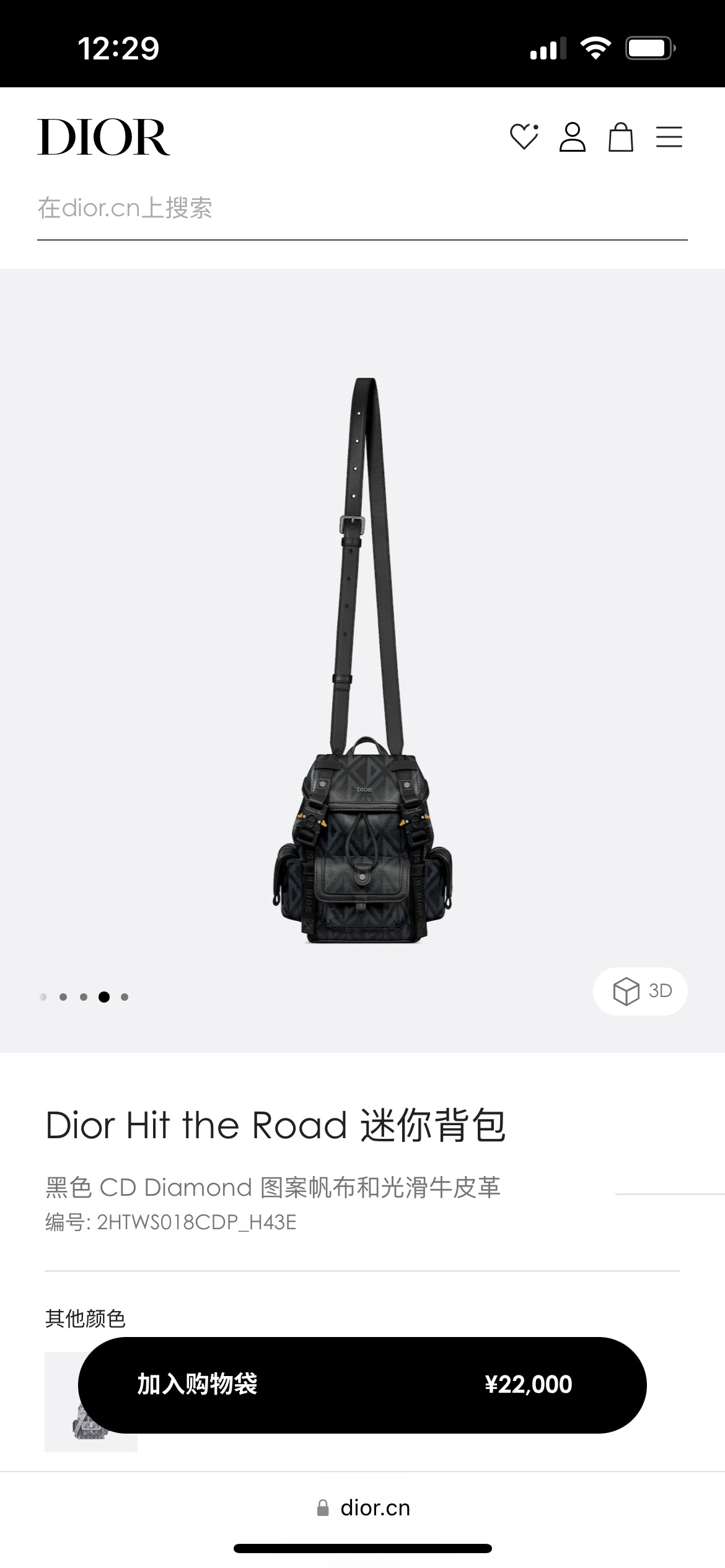This screenshot has width=725, height=1568.
Task: Open the account profile icon
Action: 572,137
